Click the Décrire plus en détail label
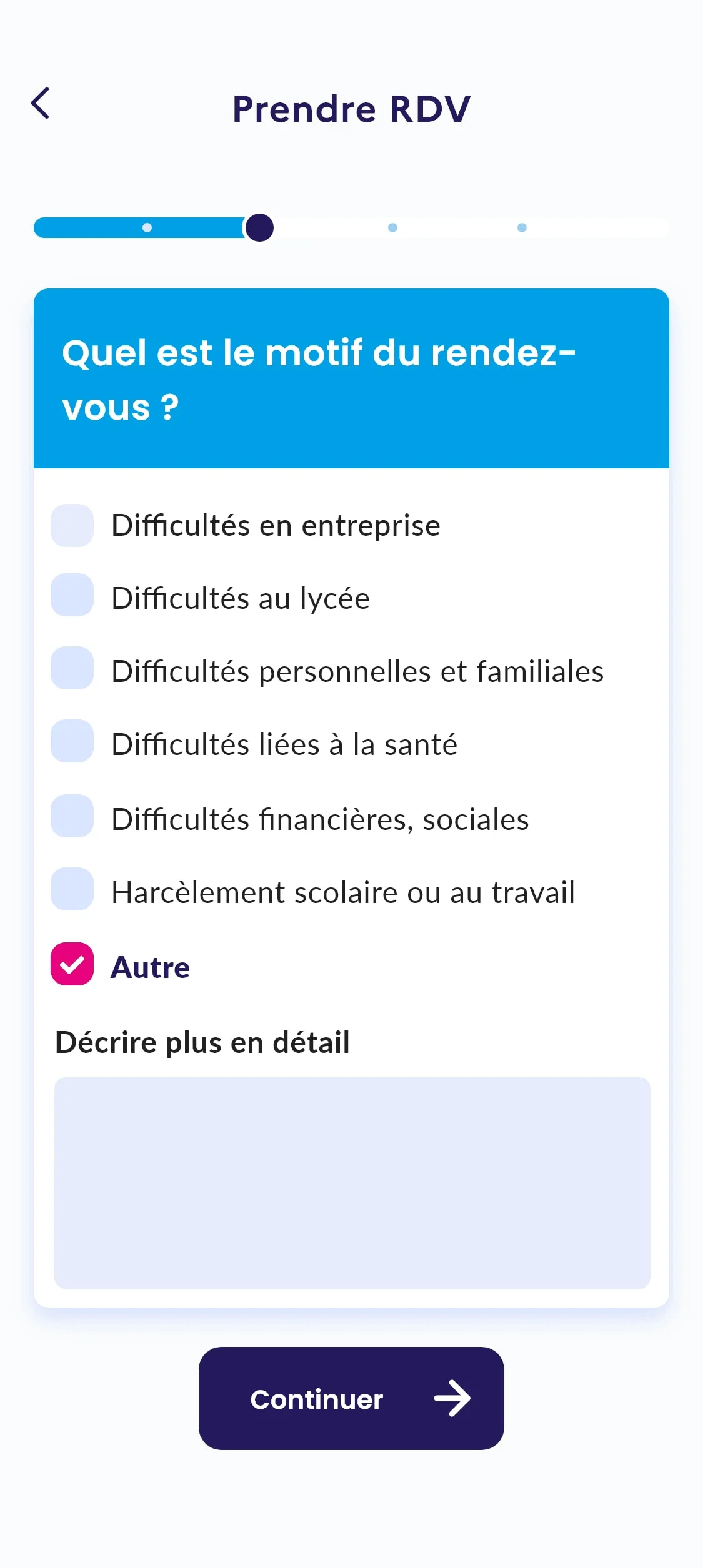 (202, 1042)
